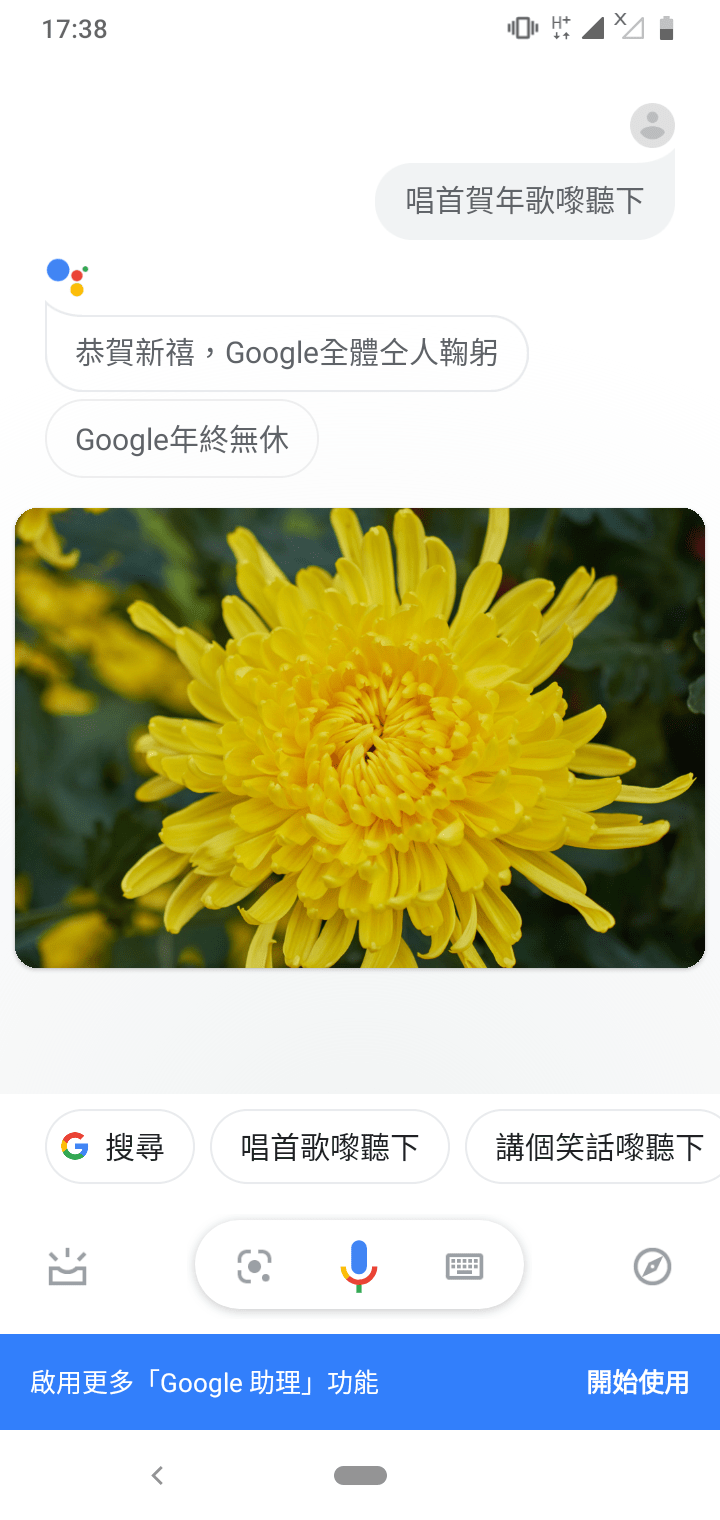Tap the microphone to speak
Screen dimensions: 720x1520
pyautogui.click(x=358, y=1266)
